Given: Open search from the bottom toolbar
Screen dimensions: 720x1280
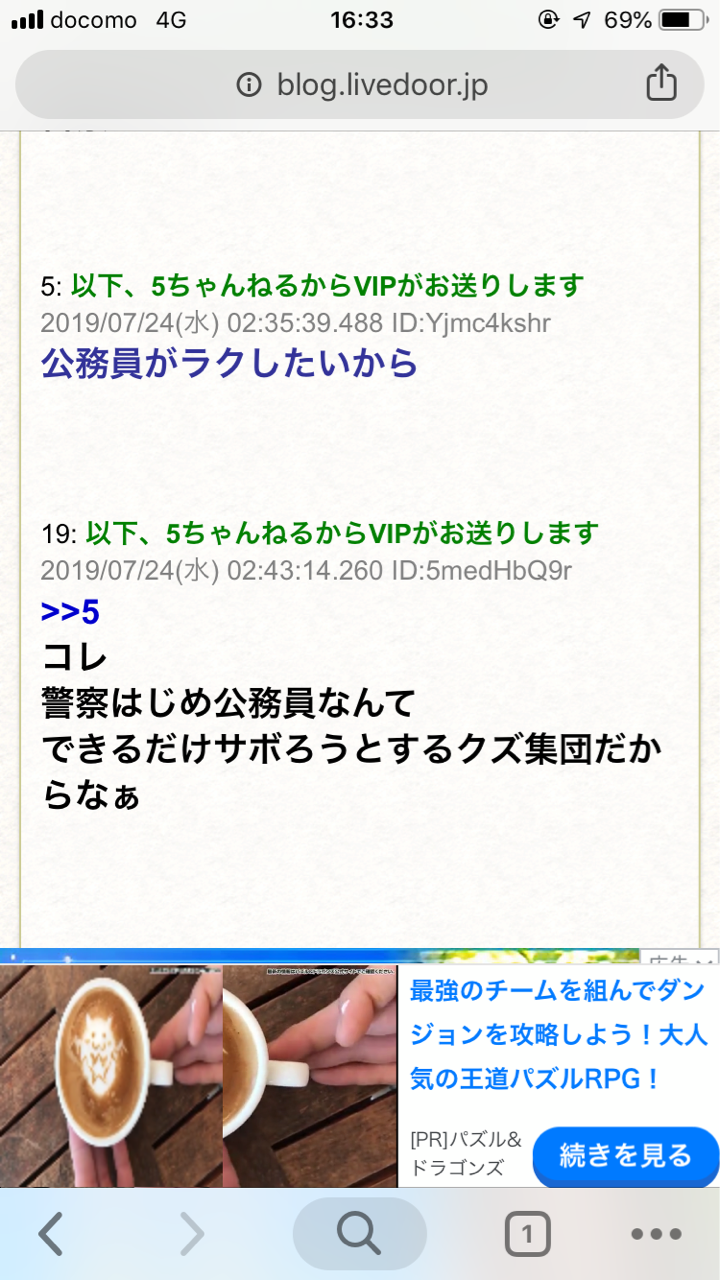Looking at the screenshot, I should click(x=359, y=1235).
